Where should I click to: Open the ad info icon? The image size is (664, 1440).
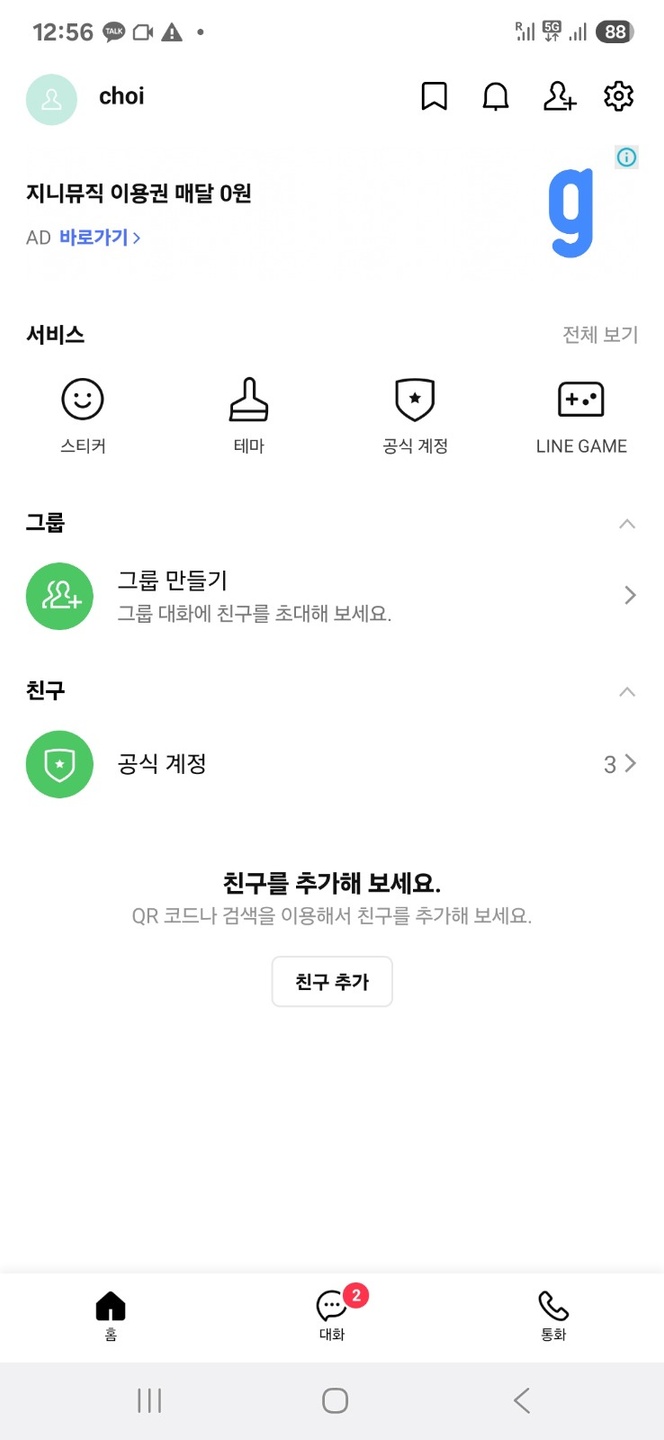coord(627,157)
